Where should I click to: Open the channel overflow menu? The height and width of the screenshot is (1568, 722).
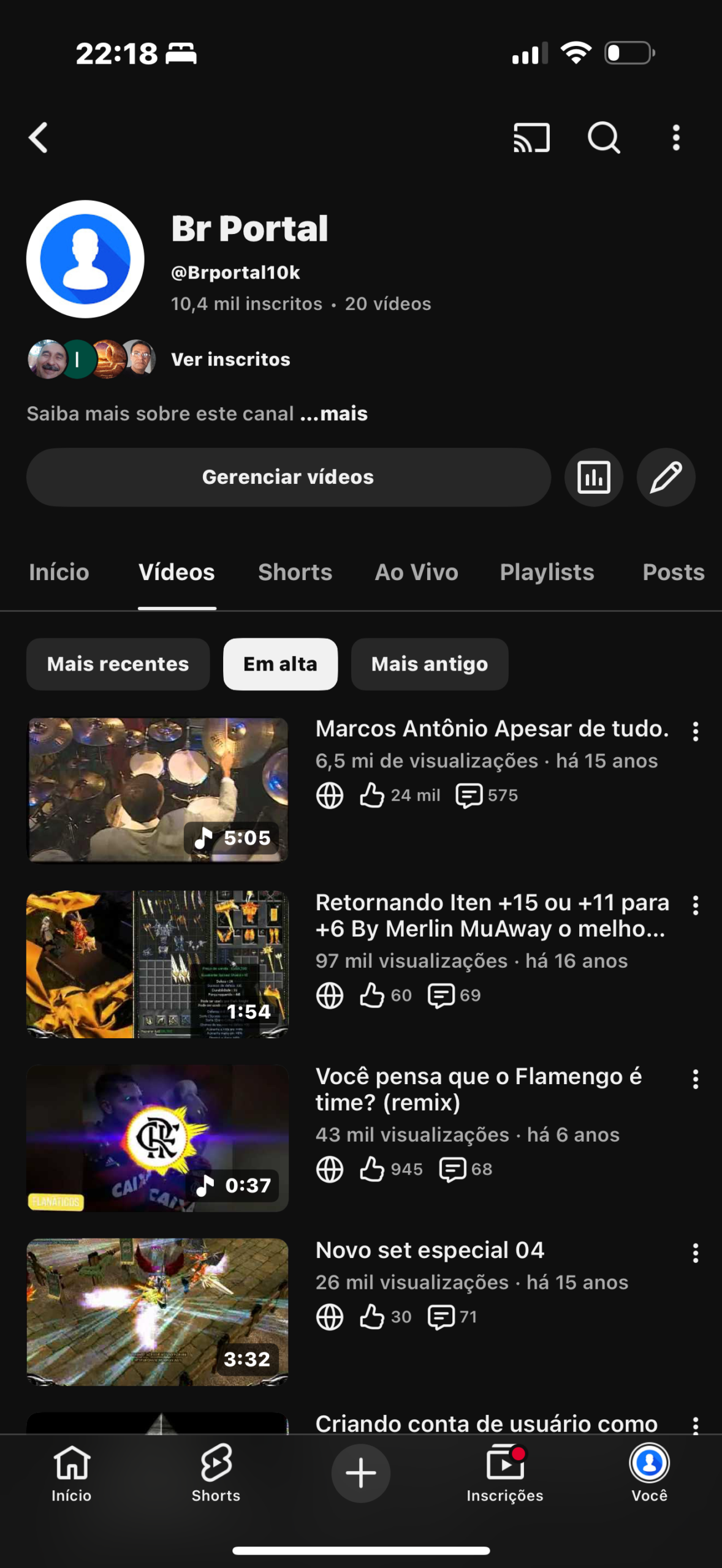(676, 137)
